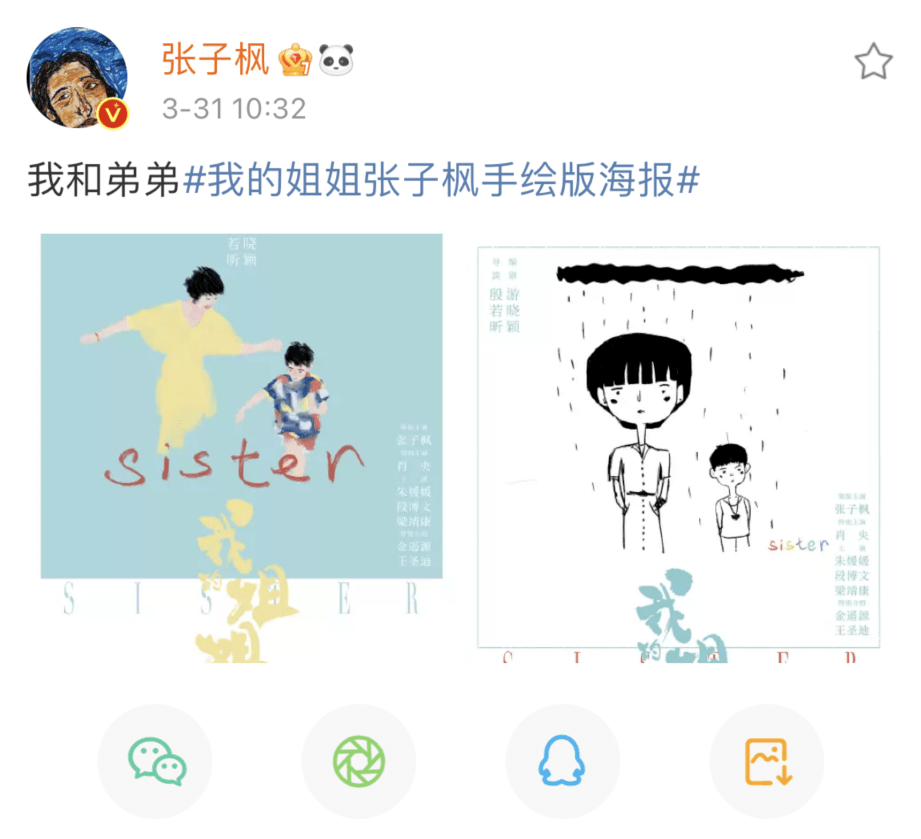Share the post to WeChat
This screenshot has width=921, height=839.
pos(156,762)
